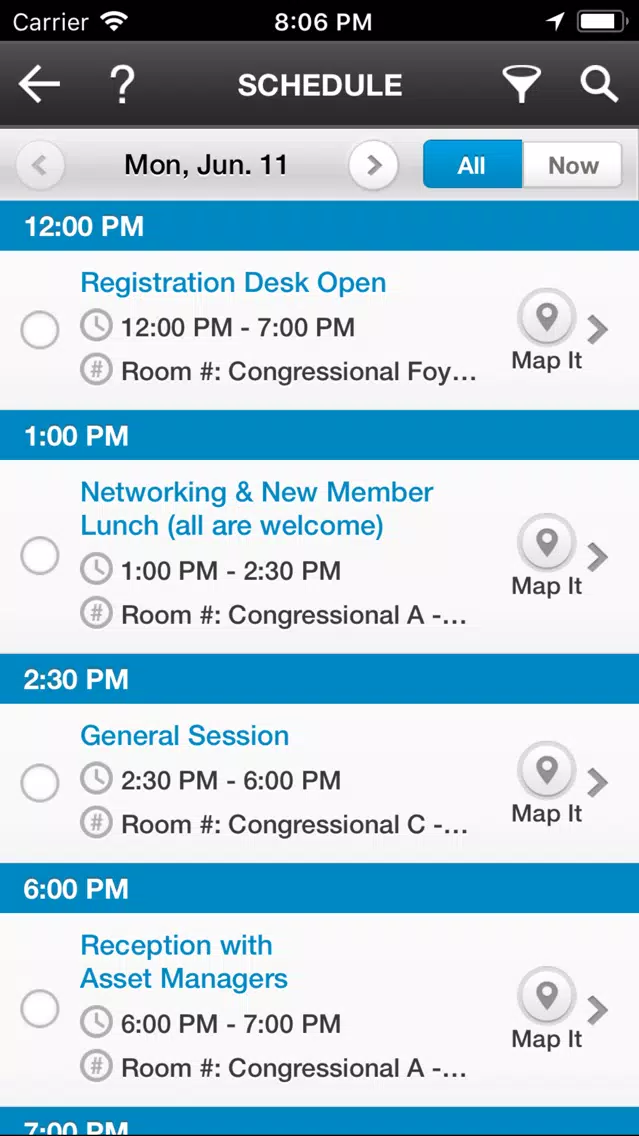Open Registration Desk Open session
Screen dimensions: 639x1136
coord(233,283)
